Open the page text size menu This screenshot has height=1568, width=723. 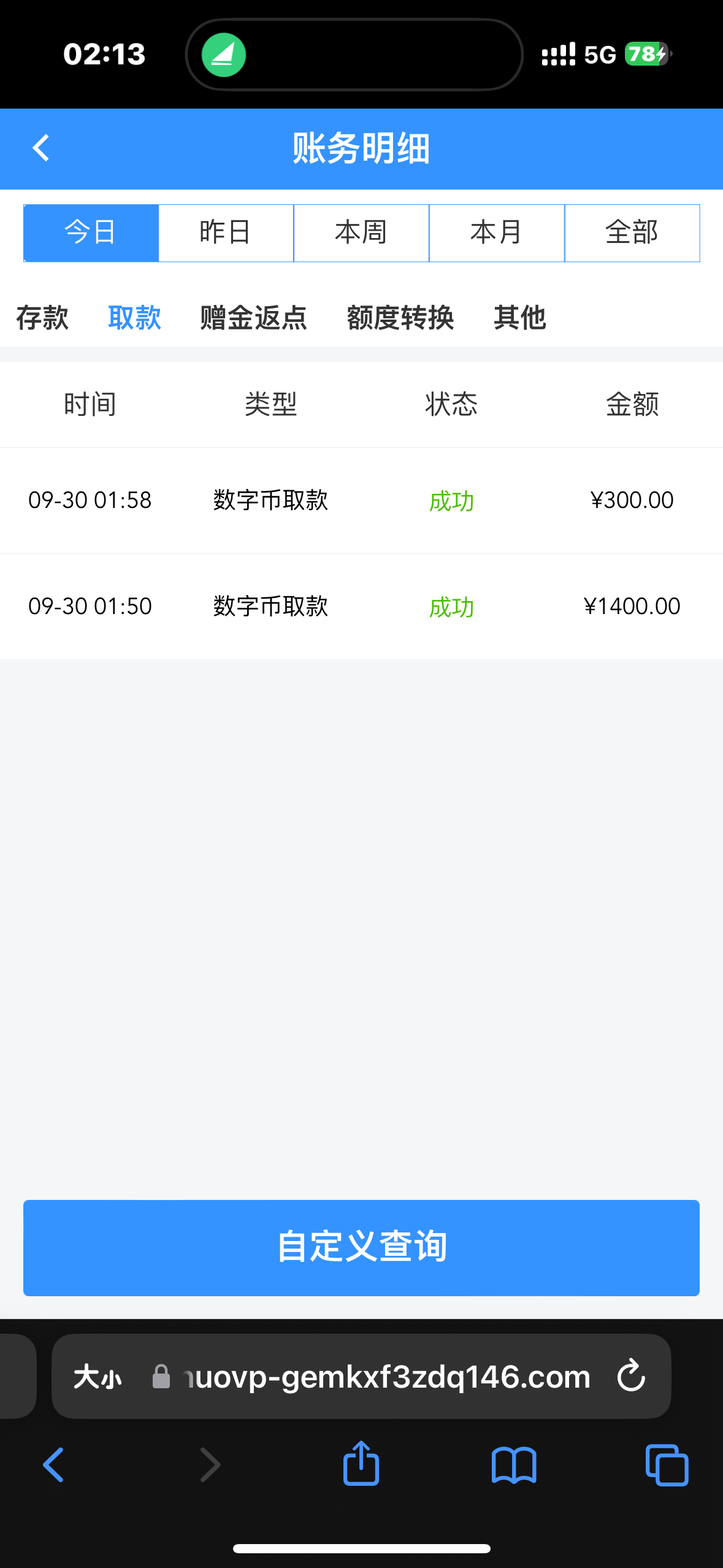[x=98, y=1377]
